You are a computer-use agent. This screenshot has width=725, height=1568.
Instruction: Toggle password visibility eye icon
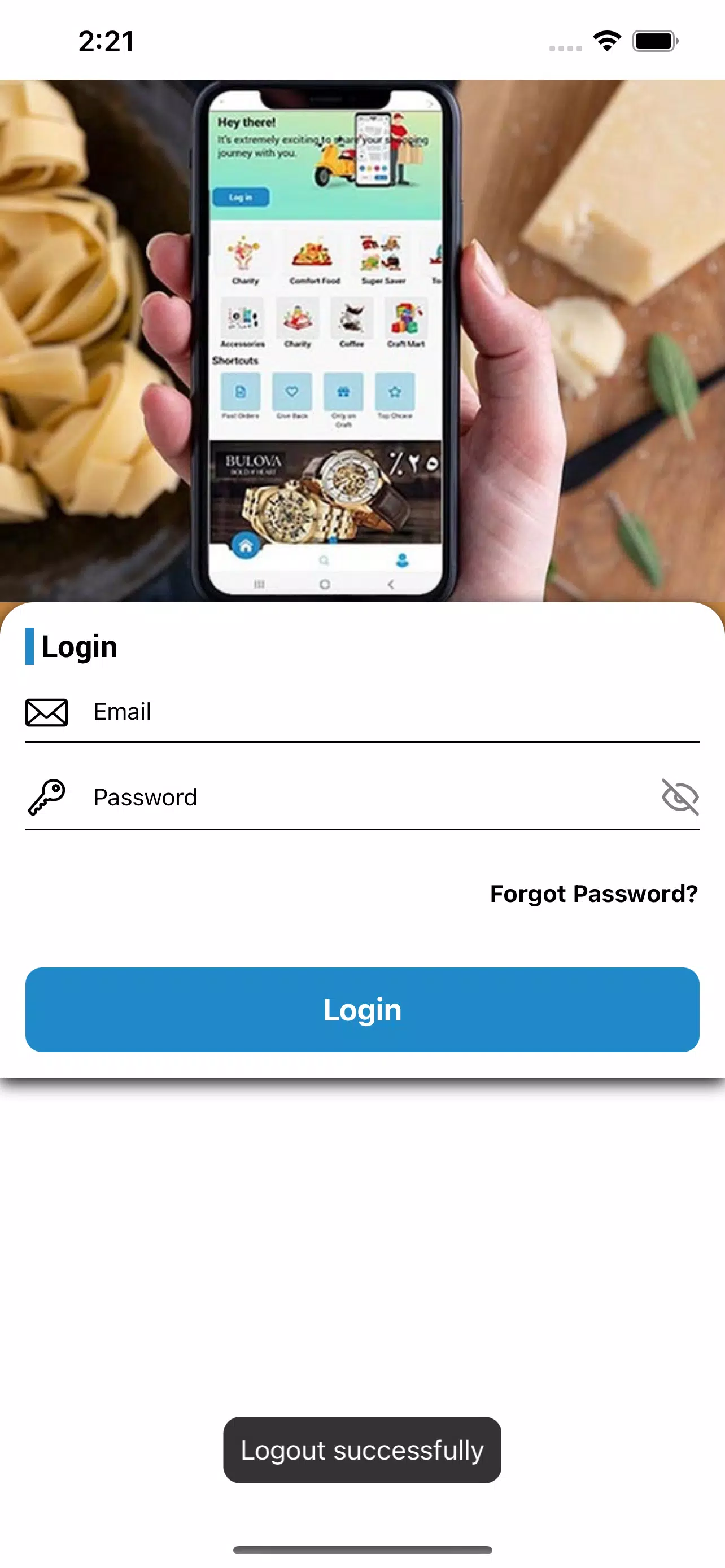coord(679,798)
